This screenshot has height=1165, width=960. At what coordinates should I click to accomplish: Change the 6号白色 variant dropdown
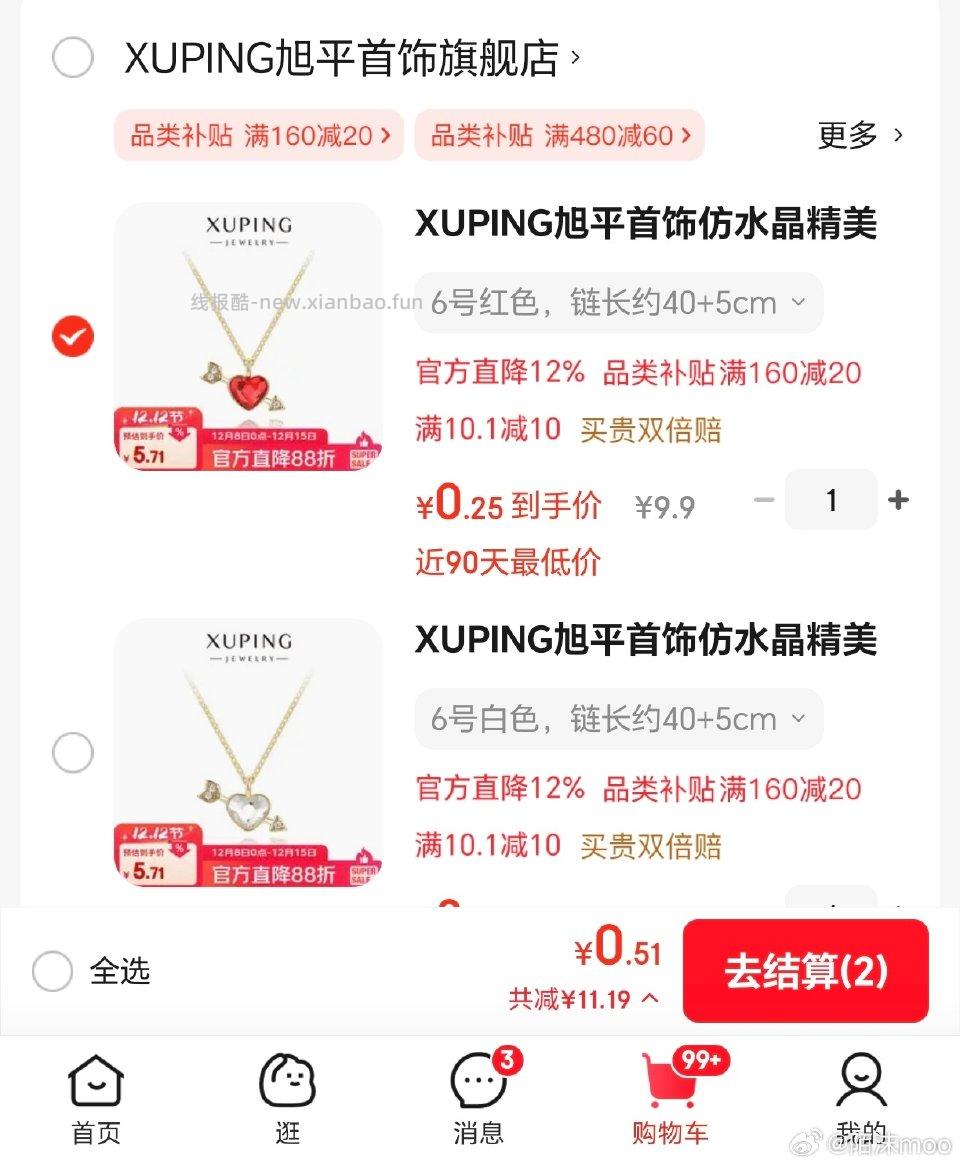coord(618,719)
